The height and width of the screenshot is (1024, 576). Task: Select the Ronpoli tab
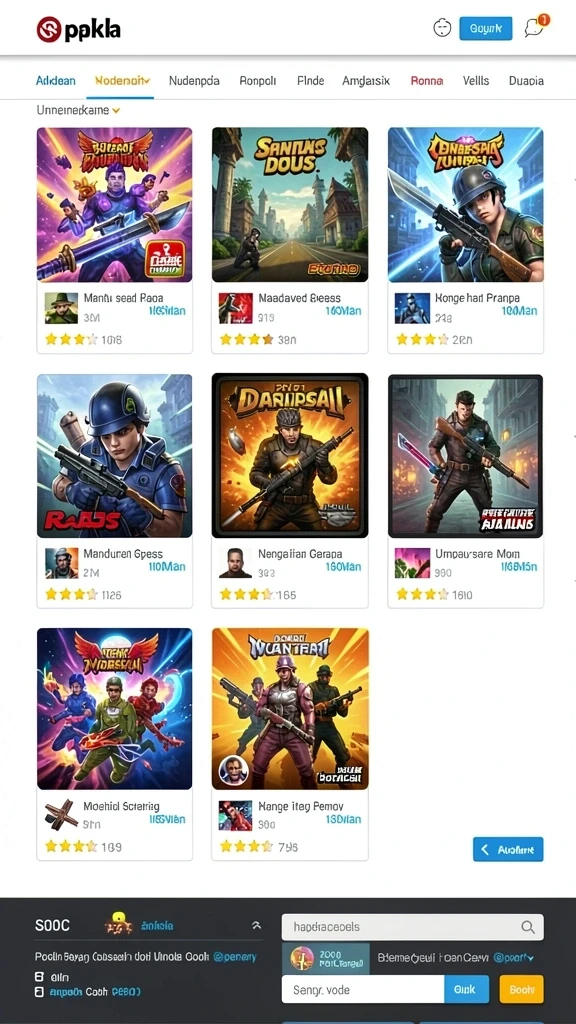[x=258, y=81]
